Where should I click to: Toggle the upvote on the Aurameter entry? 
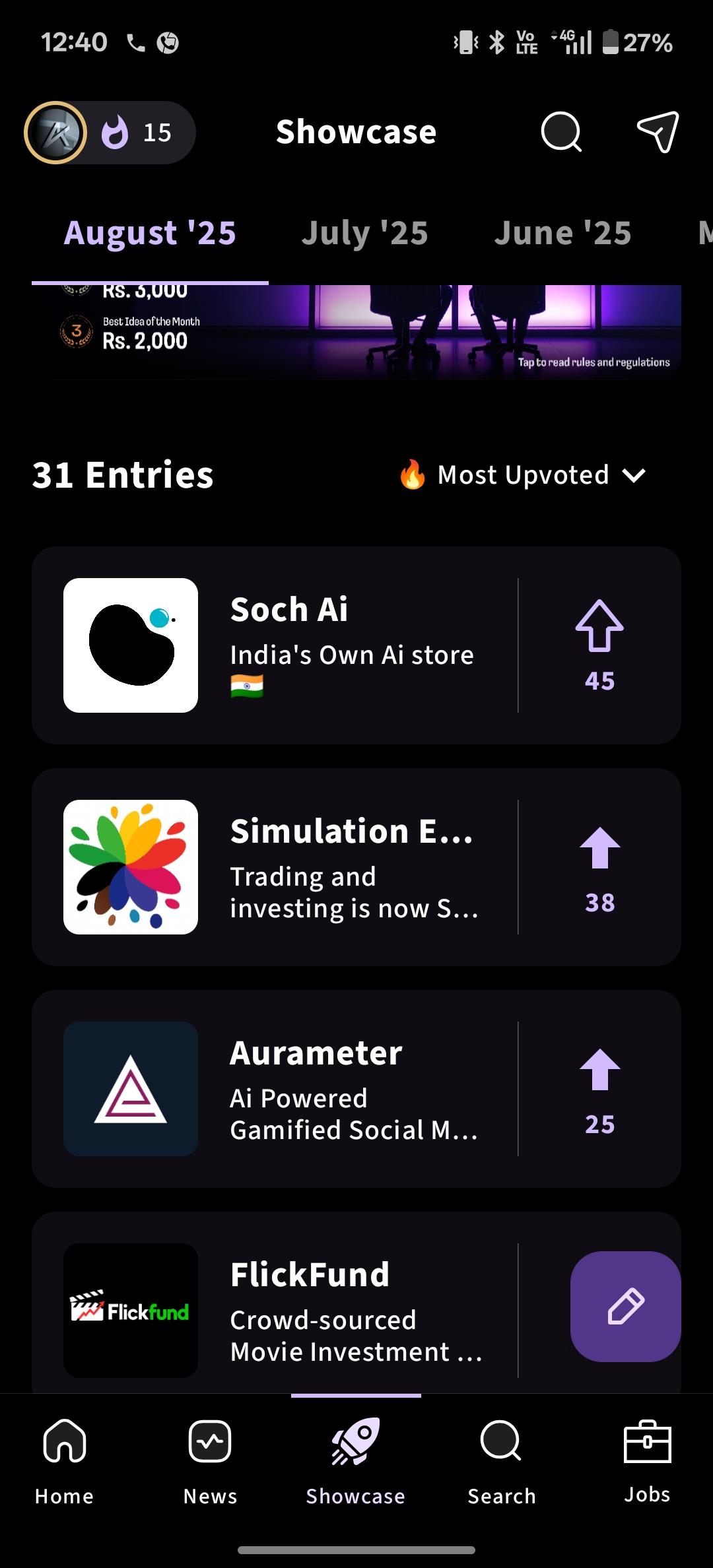pos(599,1089)
